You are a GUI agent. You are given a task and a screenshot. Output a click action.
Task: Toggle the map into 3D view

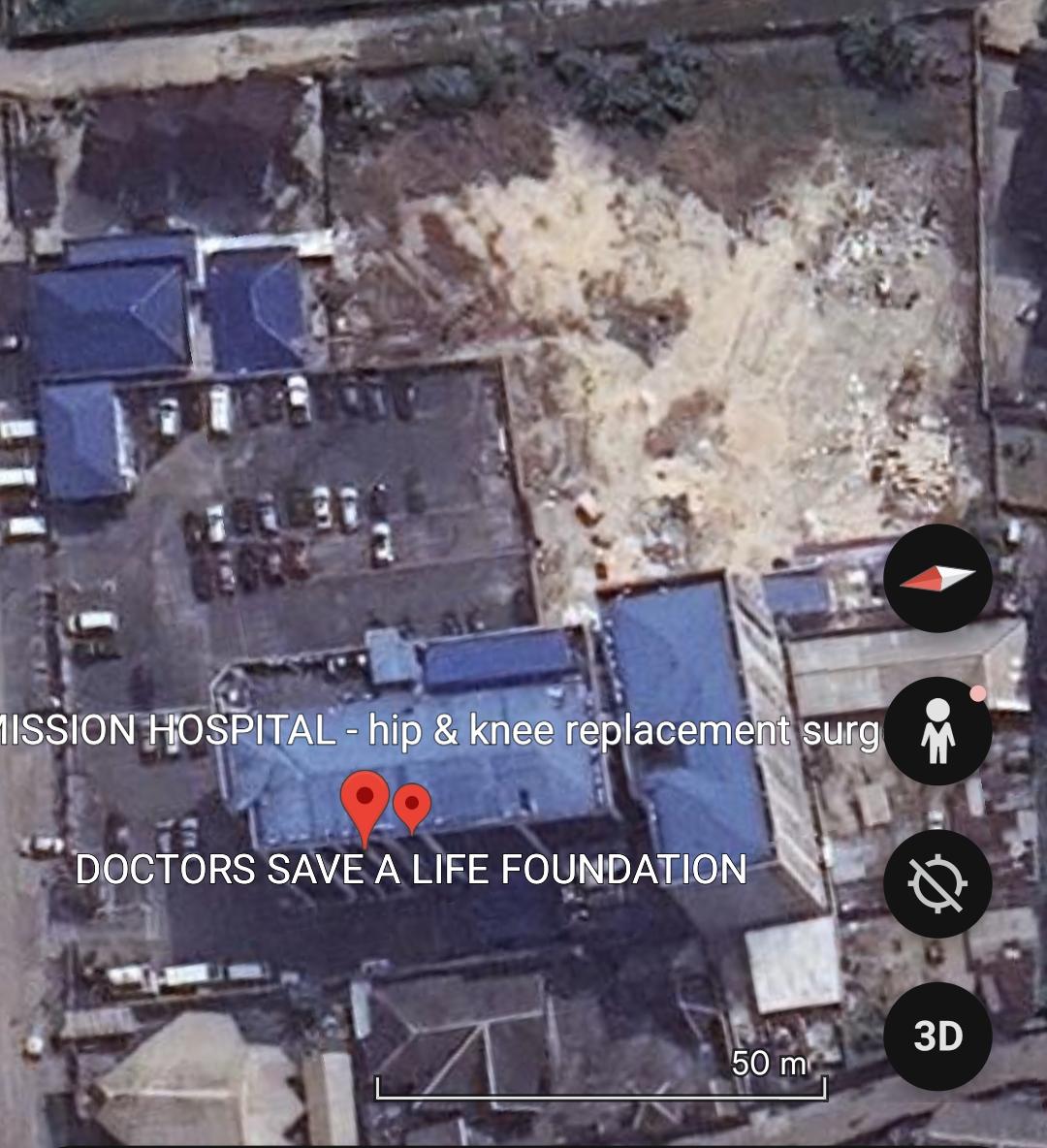pos(937,1036)
